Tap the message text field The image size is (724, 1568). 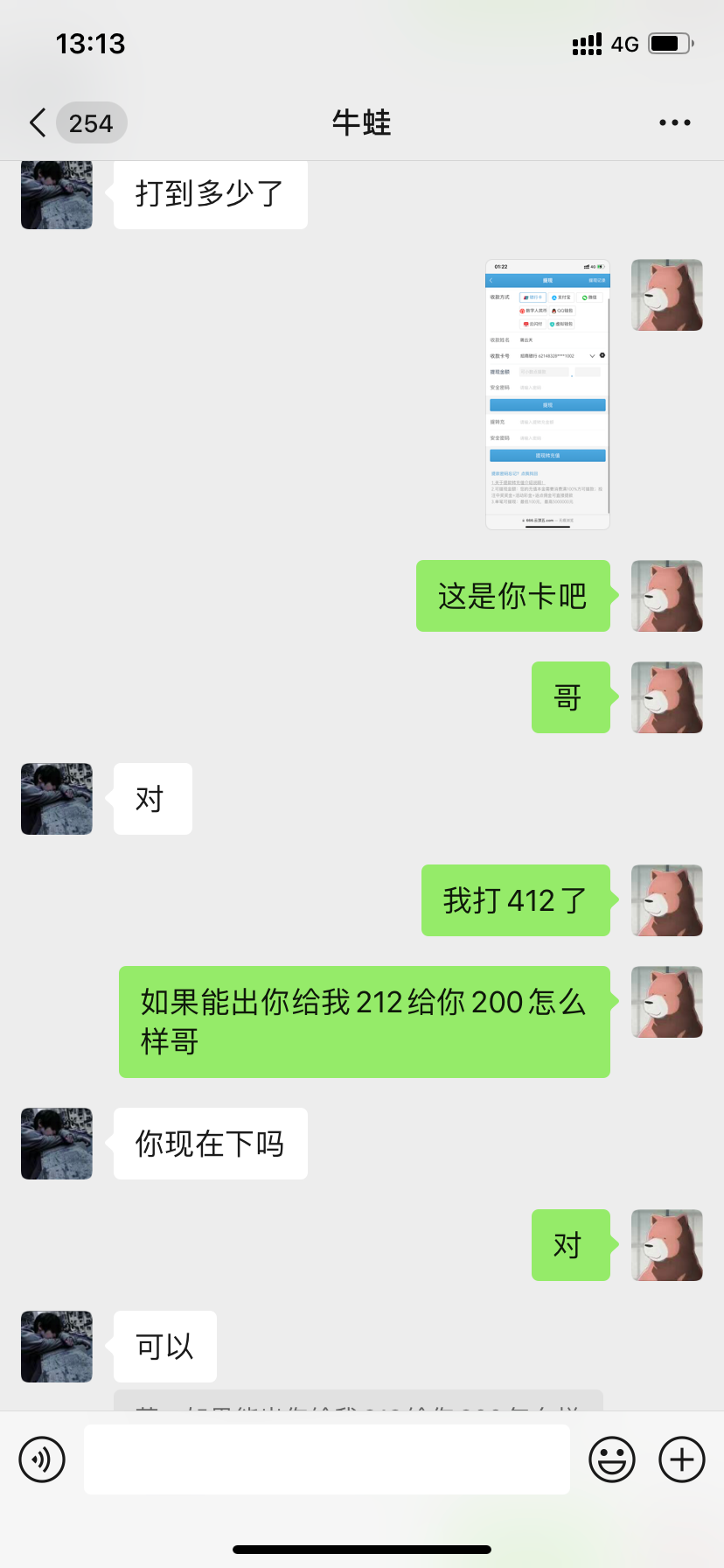tap(326, 1459)
